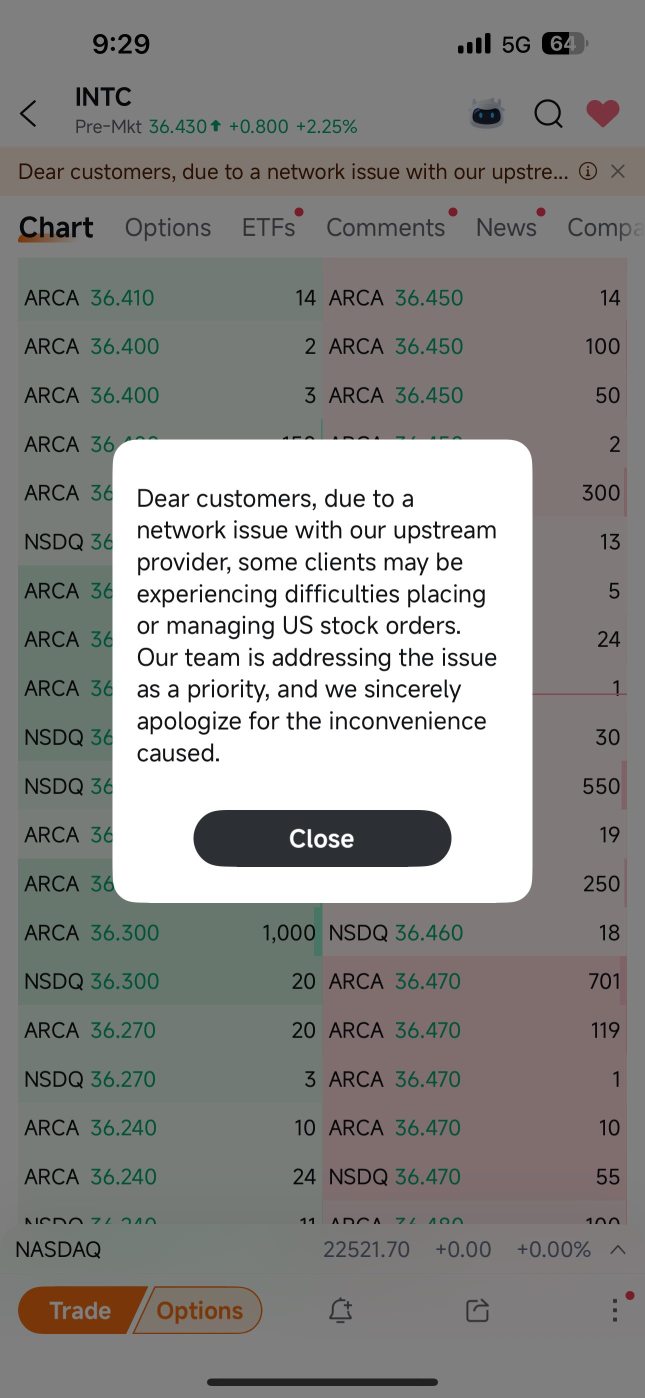The height and width of the screenshot is (1398, 645).
Task: Switch to the Options tab
Action: [167, 228]
